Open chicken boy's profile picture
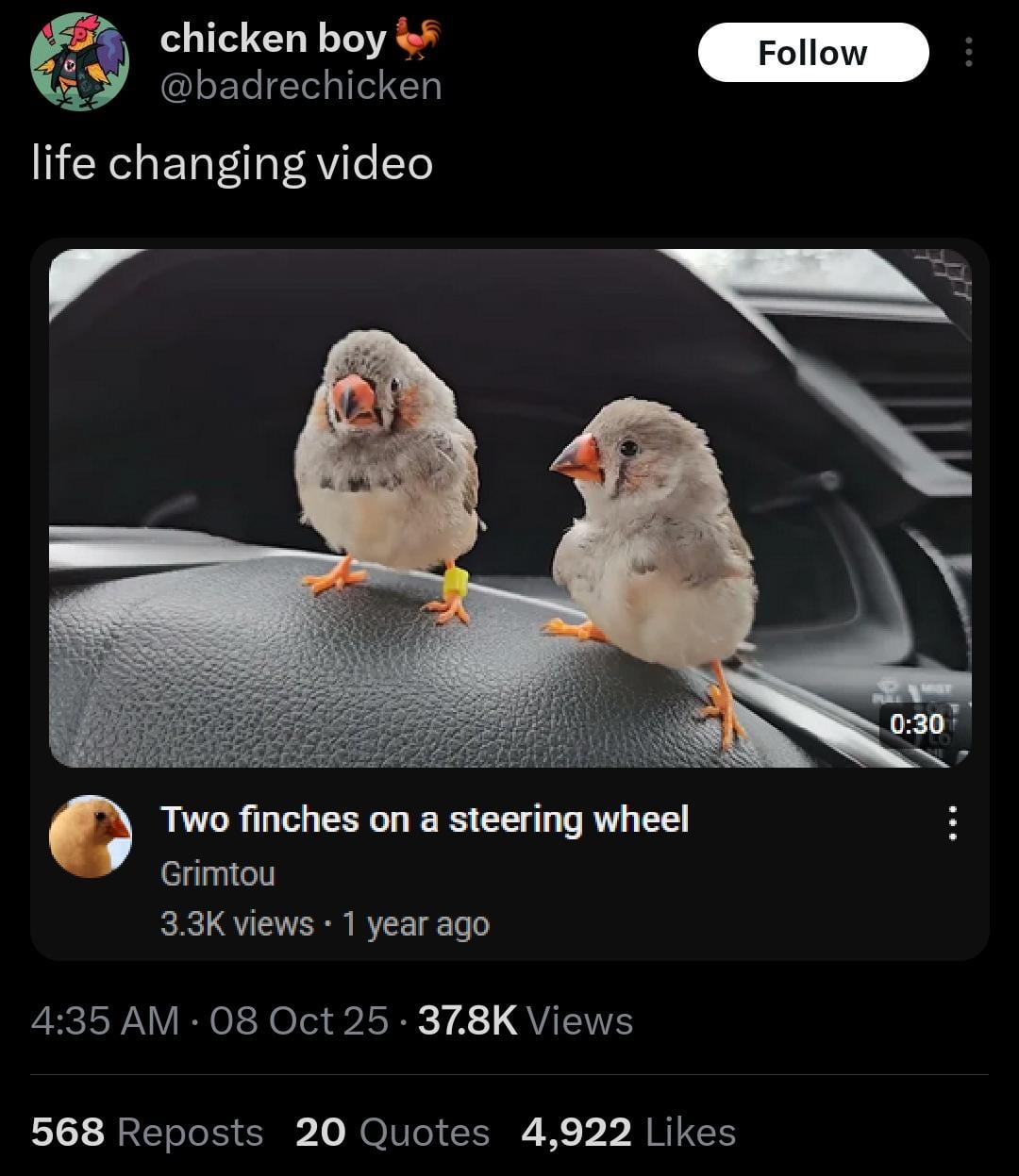The image size is (1019, 1176). (x=79, y=62)
